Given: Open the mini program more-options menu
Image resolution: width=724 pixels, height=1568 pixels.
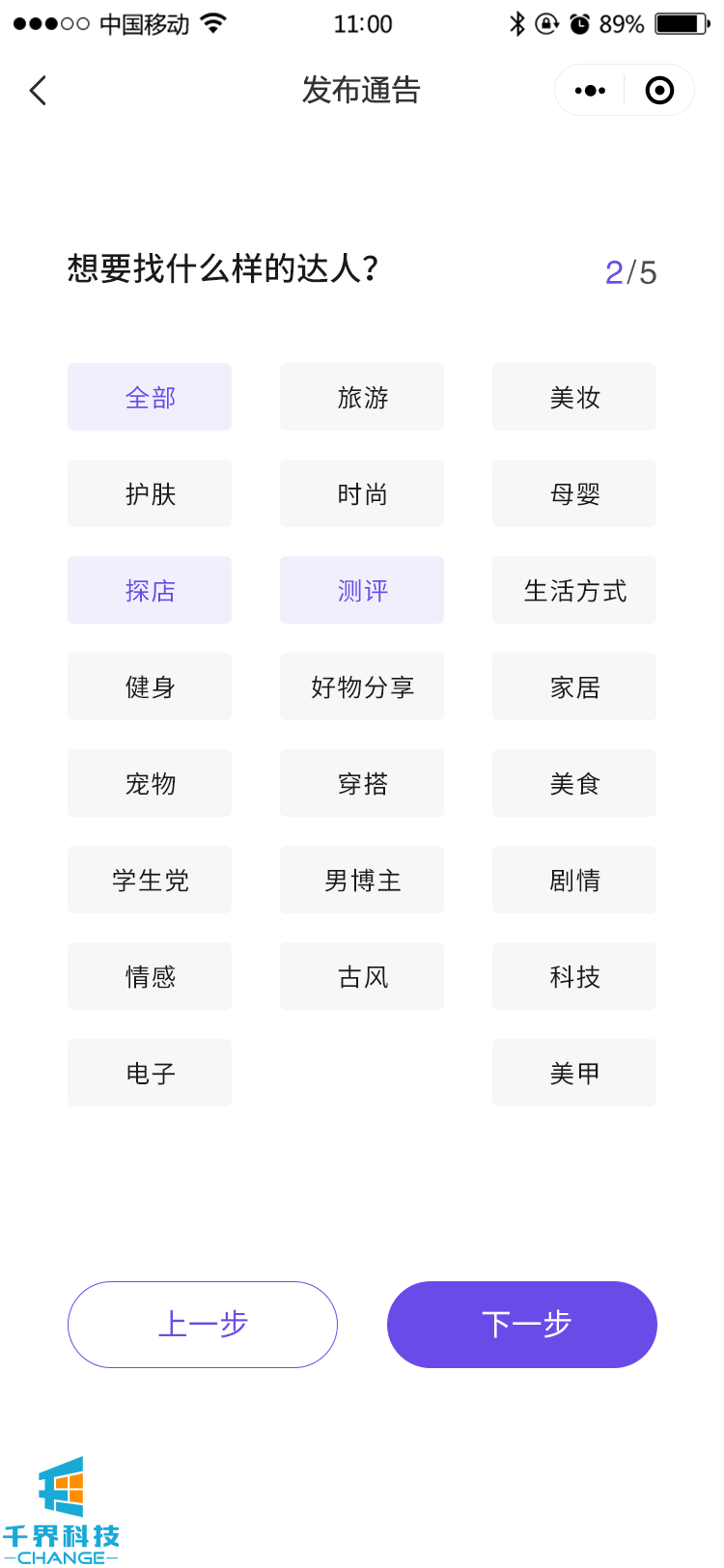Looking at the screenshot, I should 590,91.
